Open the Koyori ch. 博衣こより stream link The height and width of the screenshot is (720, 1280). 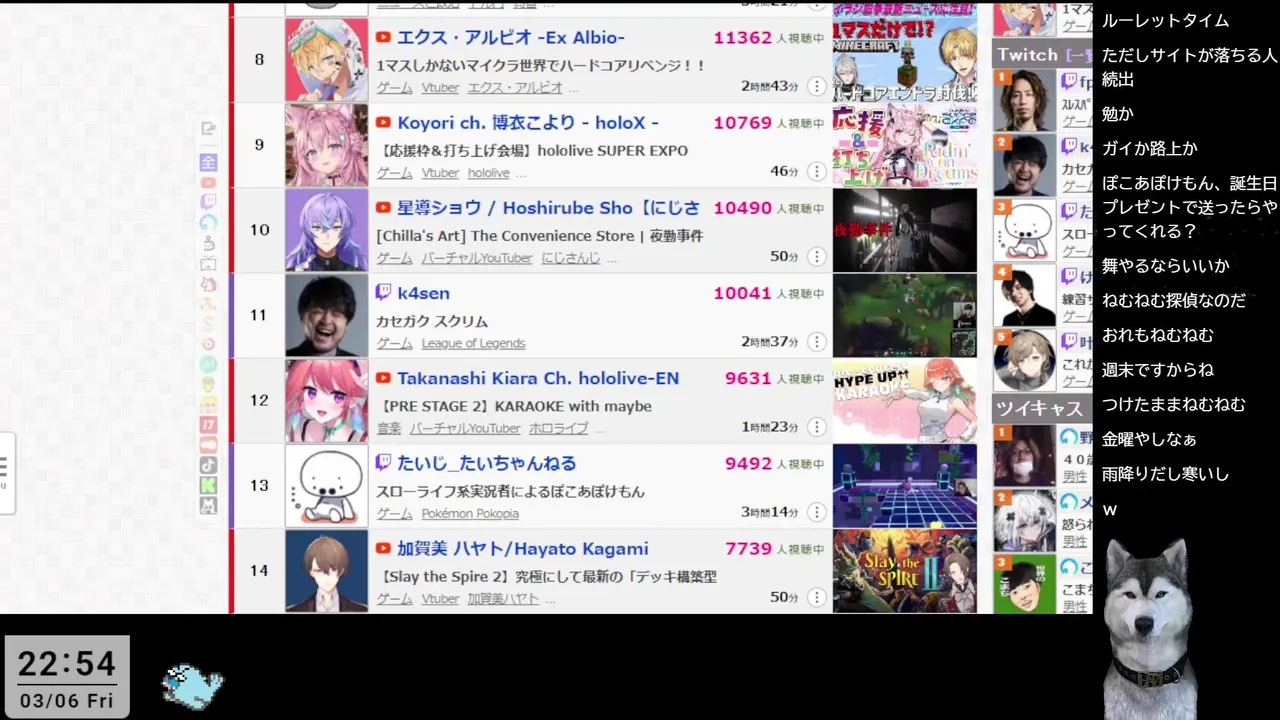click(527, 123)
